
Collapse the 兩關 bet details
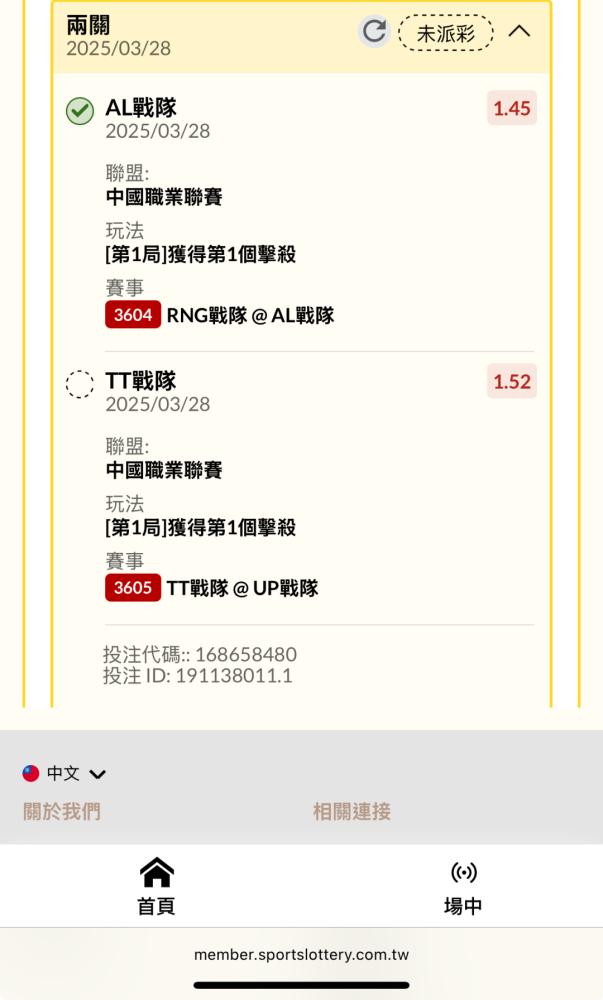[x=519, y=31]
